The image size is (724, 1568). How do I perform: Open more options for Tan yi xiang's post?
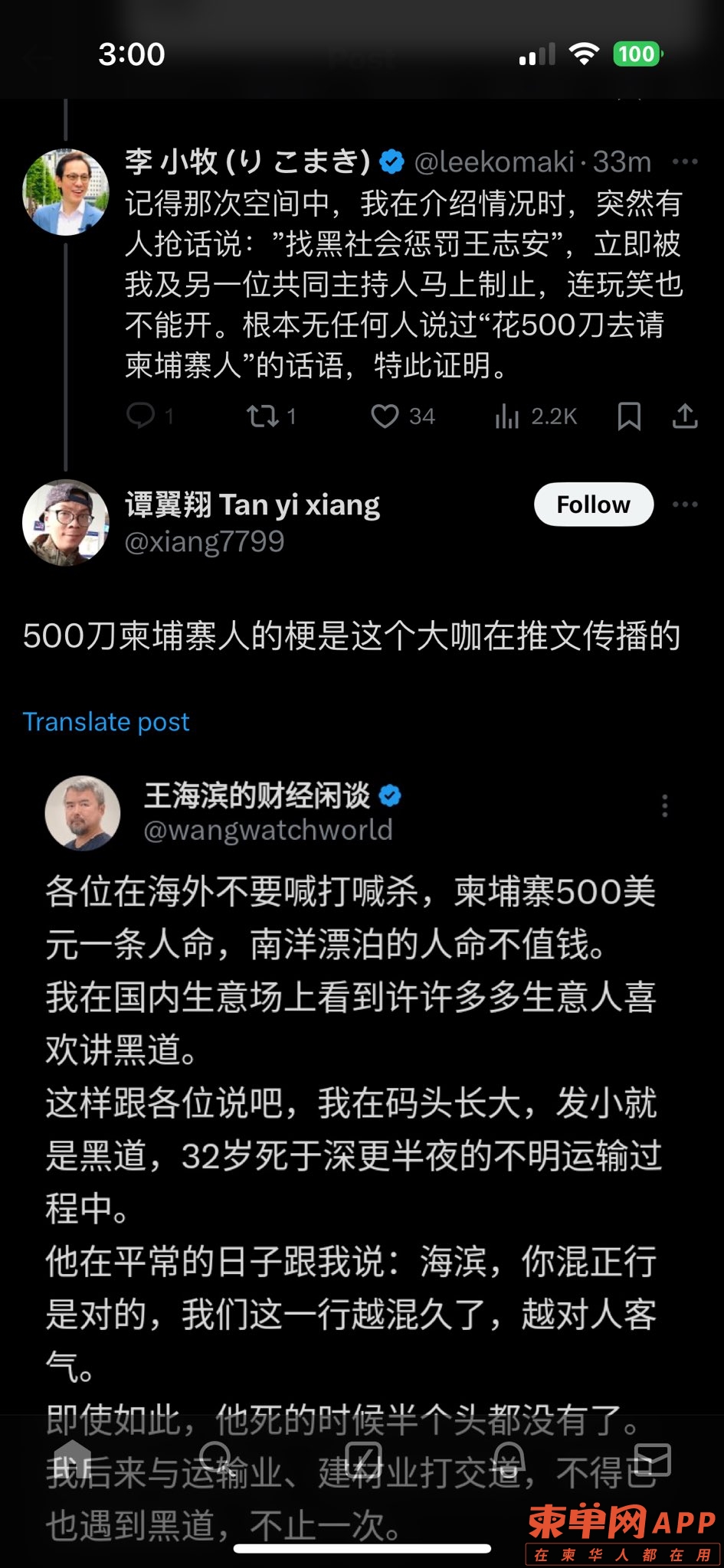click(x=684, y=505)
